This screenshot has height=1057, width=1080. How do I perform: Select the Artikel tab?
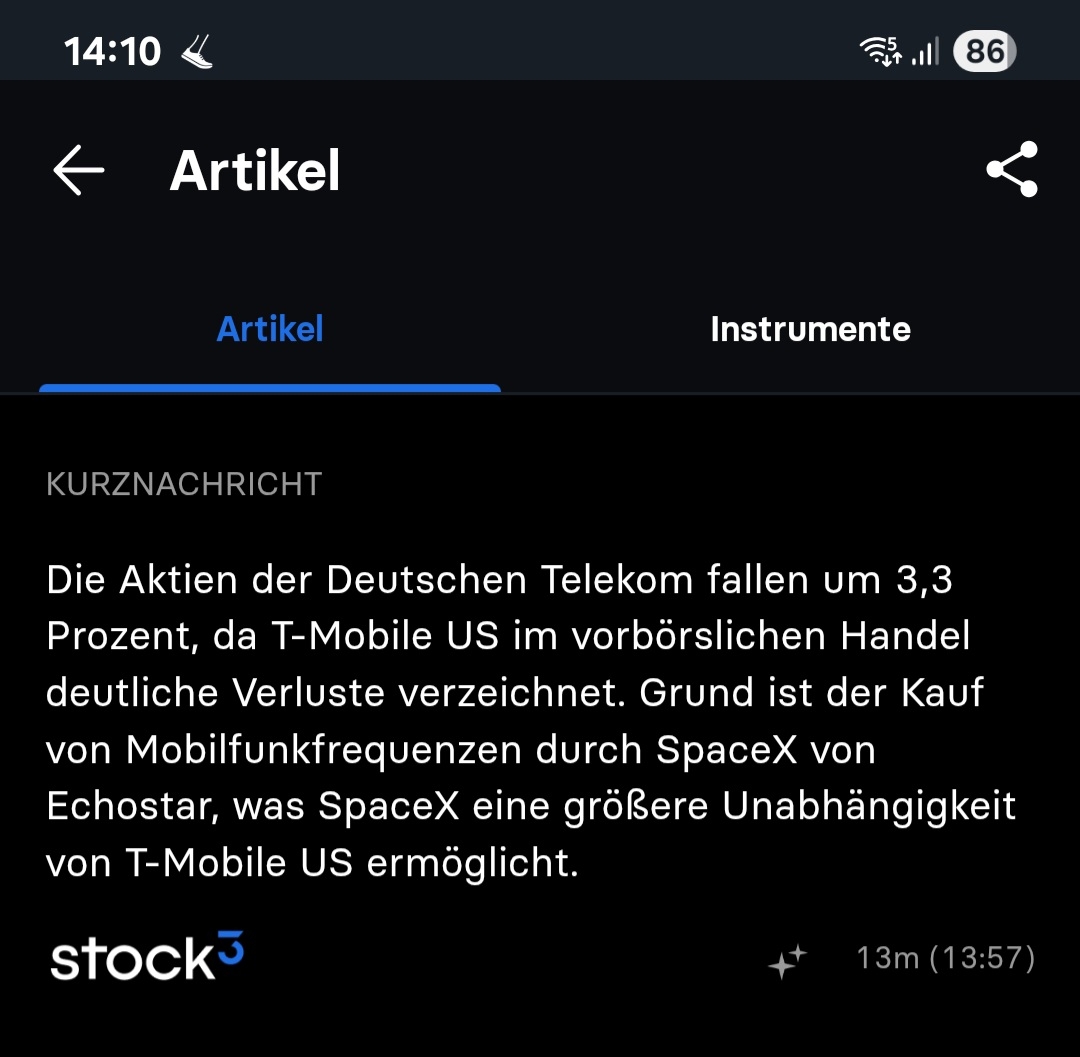tap(270, 330)
